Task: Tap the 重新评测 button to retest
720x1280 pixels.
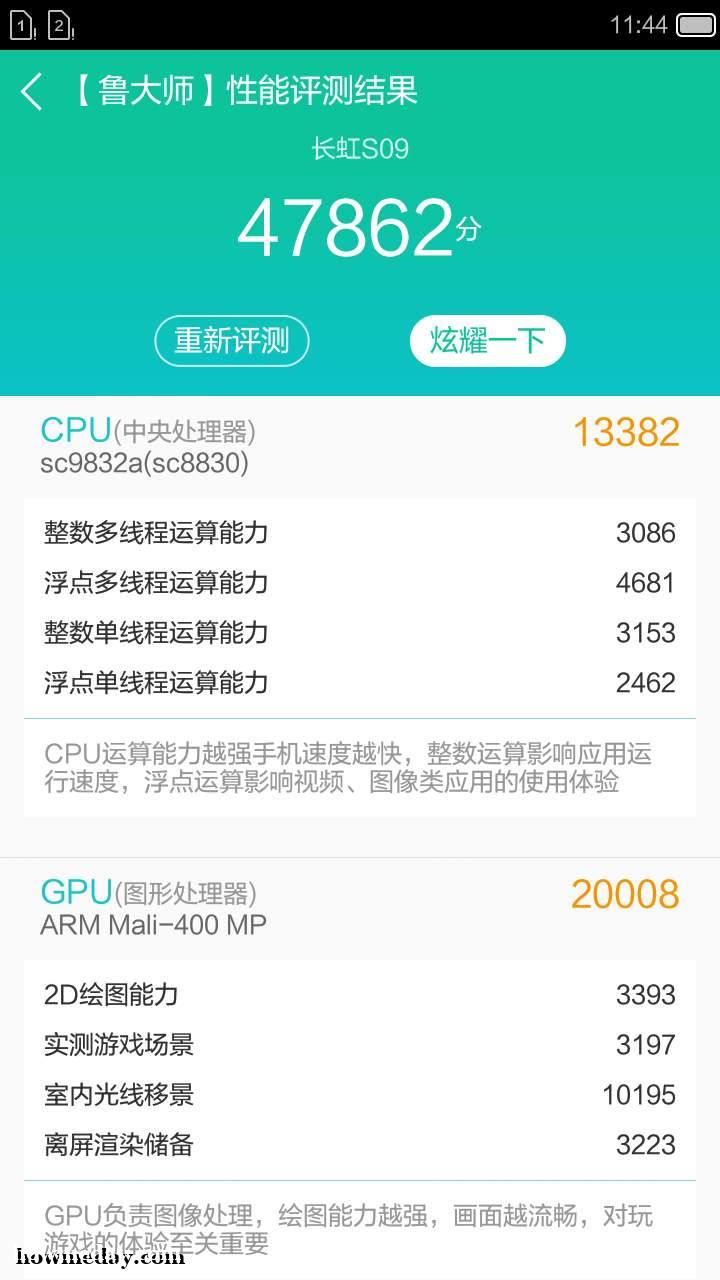Action: click(x=232, y=341)
